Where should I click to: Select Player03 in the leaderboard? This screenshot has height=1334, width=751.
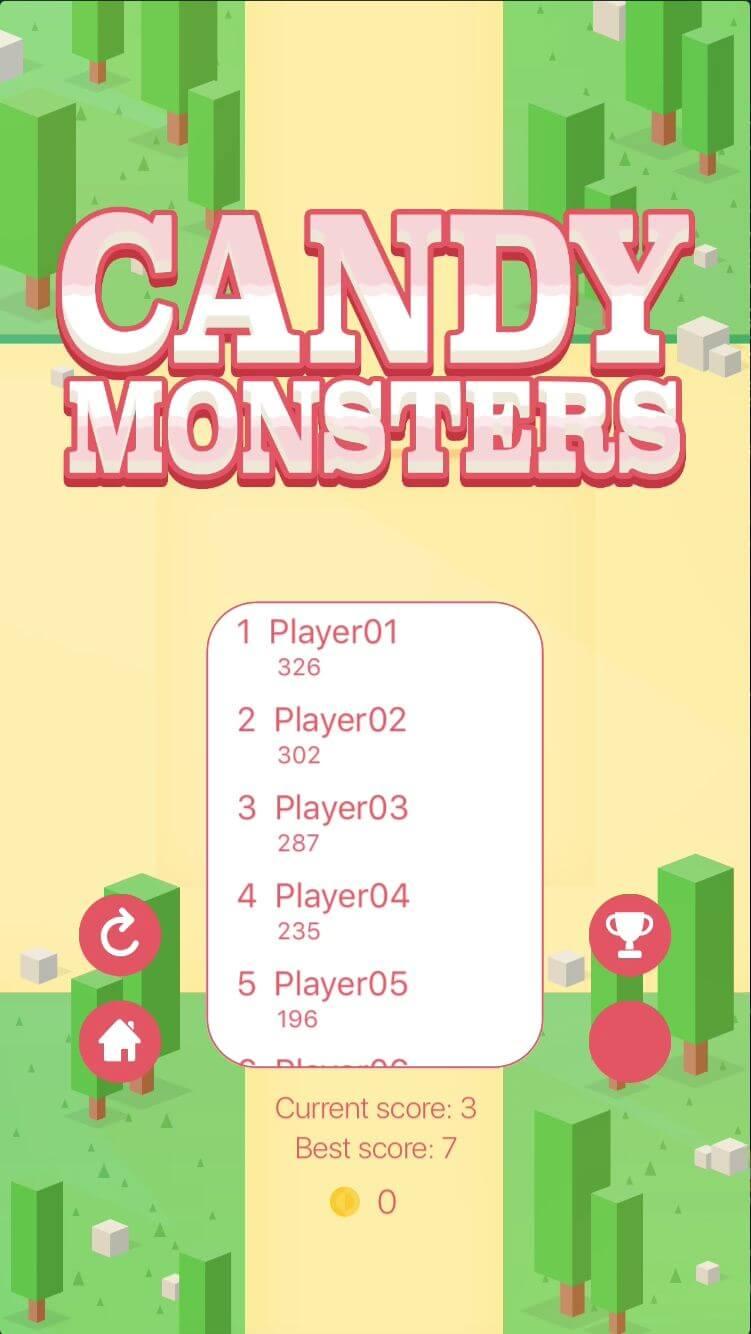pyautogui.click(x=341, y=808)
